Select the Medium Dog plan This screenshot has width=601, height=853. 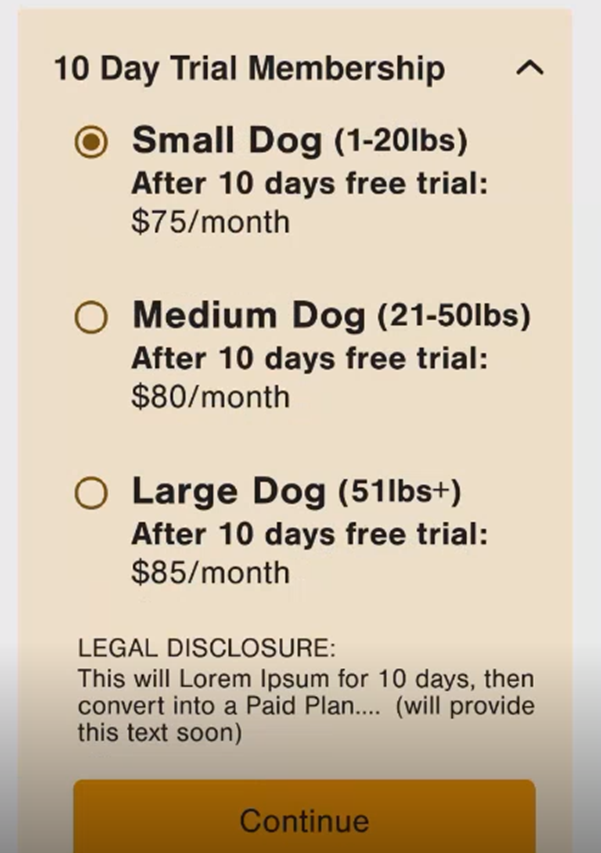[92, 318]
